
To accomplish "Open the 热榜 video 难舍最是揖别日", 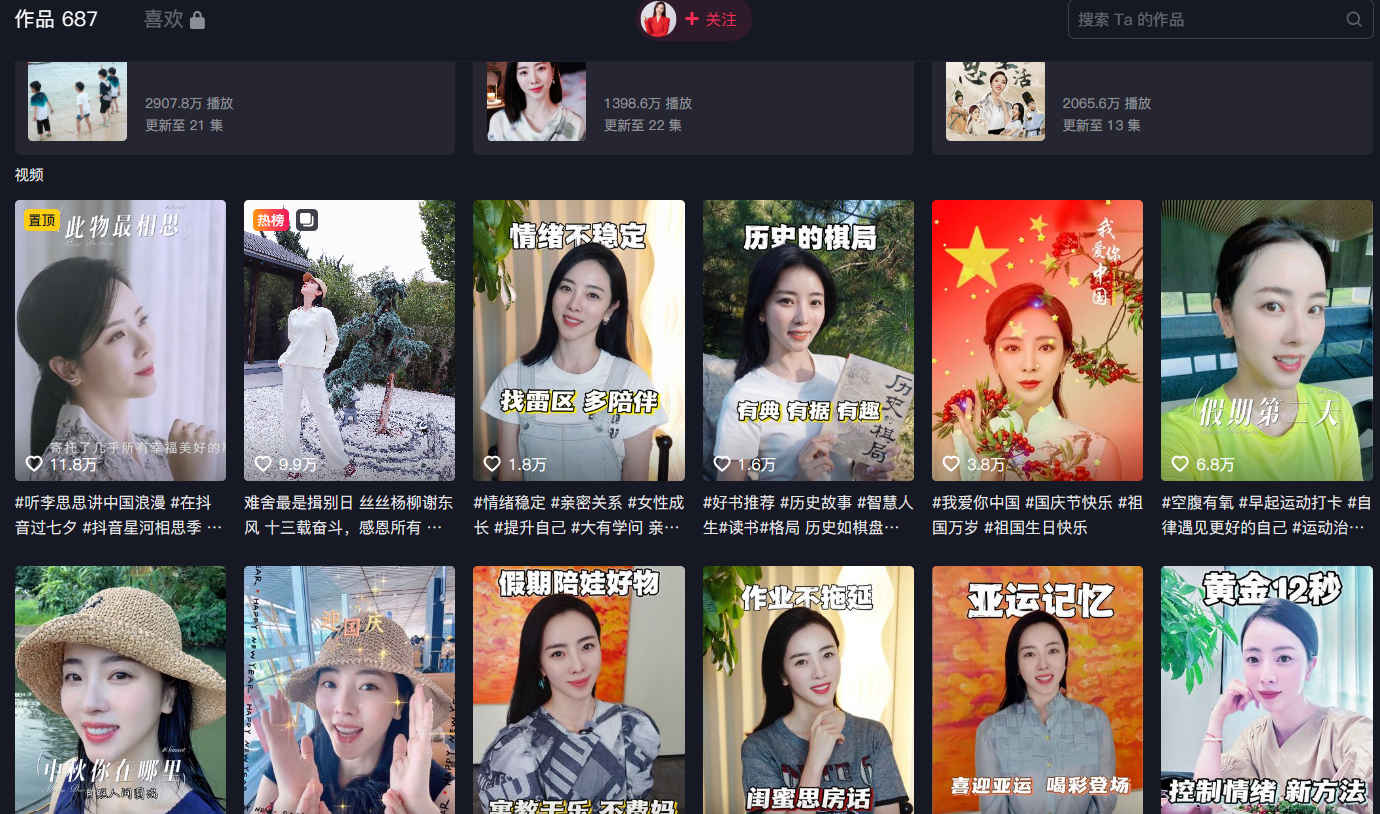I will 349,340.
